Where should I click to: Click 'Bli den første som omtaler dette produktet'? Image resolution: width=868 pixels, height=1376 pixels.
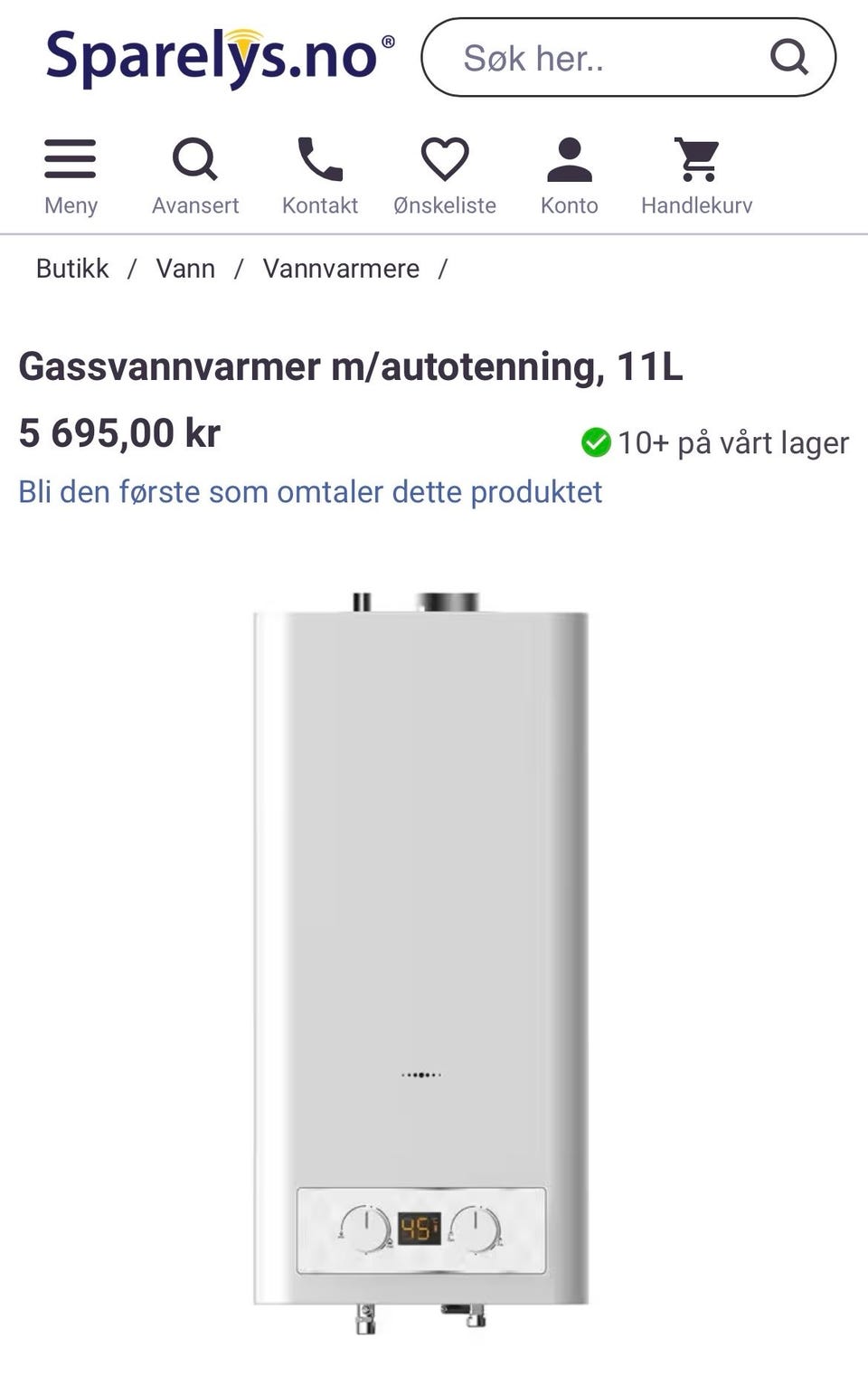309,491
